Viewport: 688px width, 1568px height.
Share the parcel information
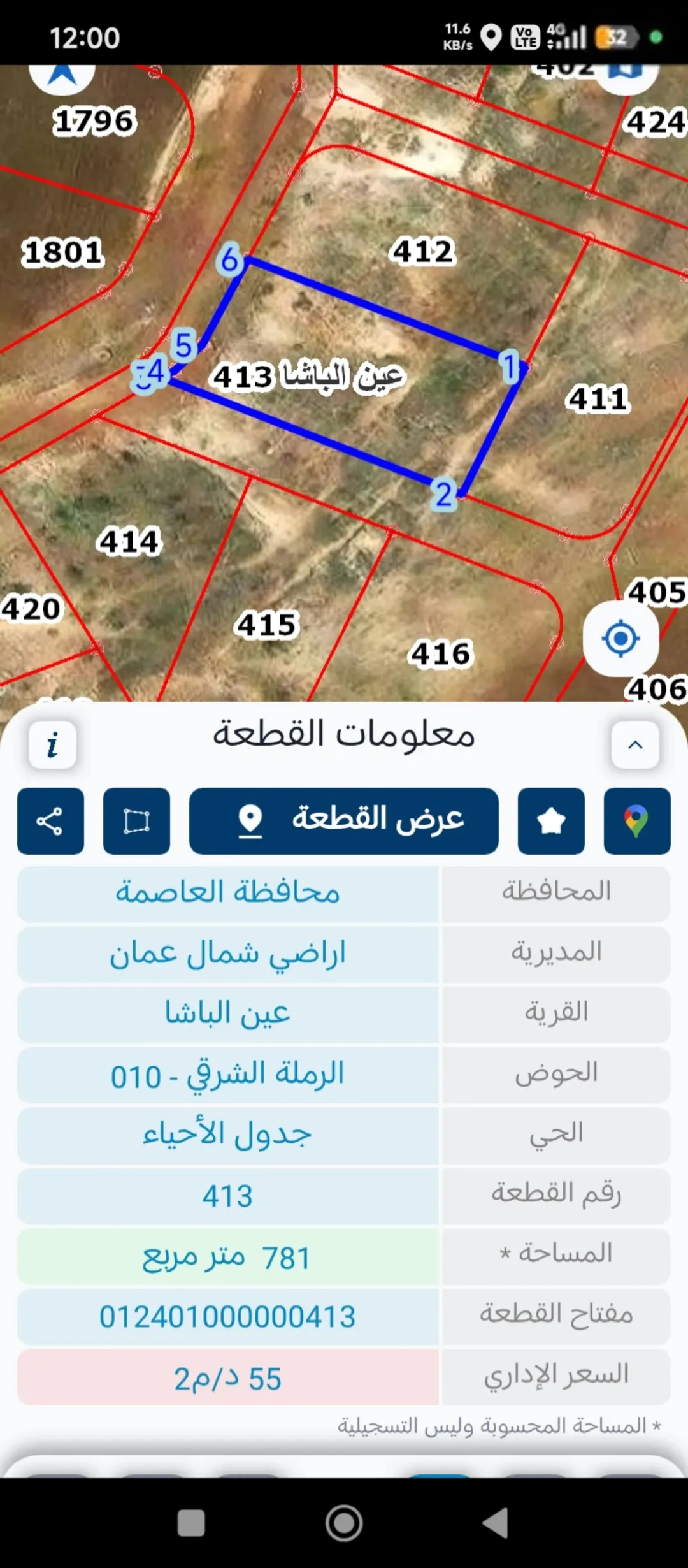[x=50, y=821]
